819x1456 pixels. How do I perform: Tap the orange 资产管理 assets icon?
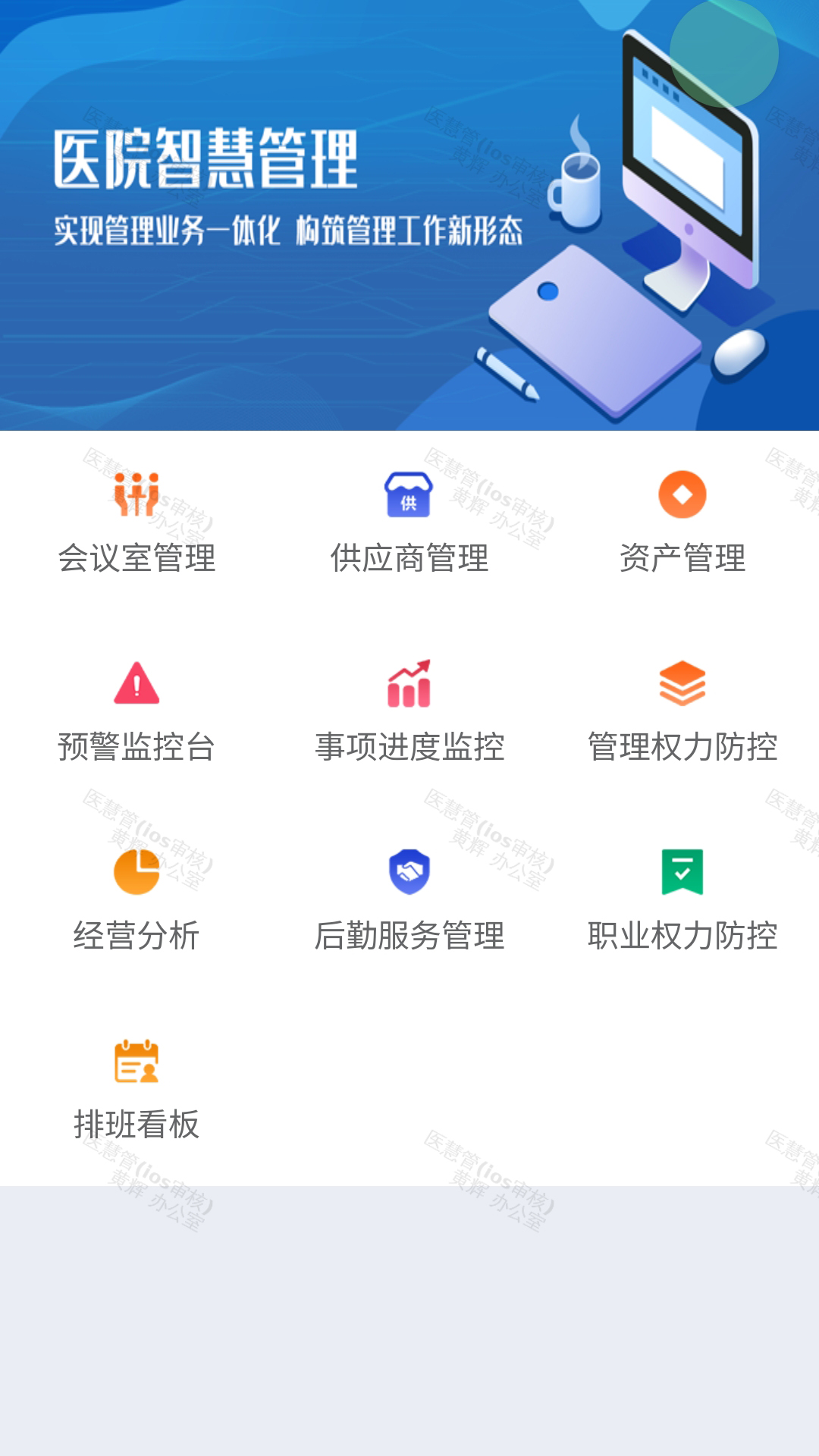click(682, 496)
